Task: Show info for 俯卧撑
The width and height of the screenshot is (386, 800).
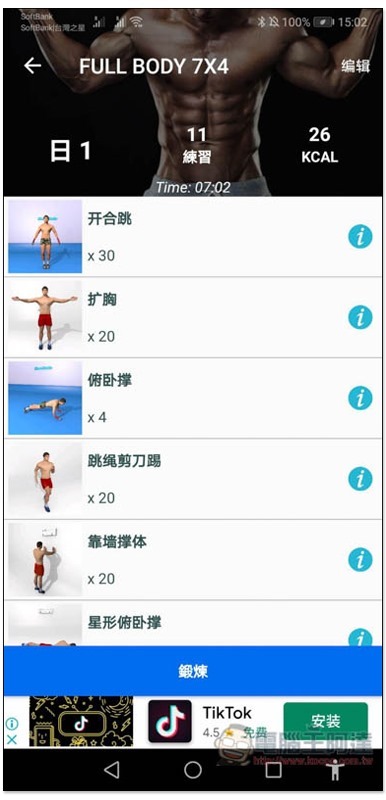Action: 361,398
